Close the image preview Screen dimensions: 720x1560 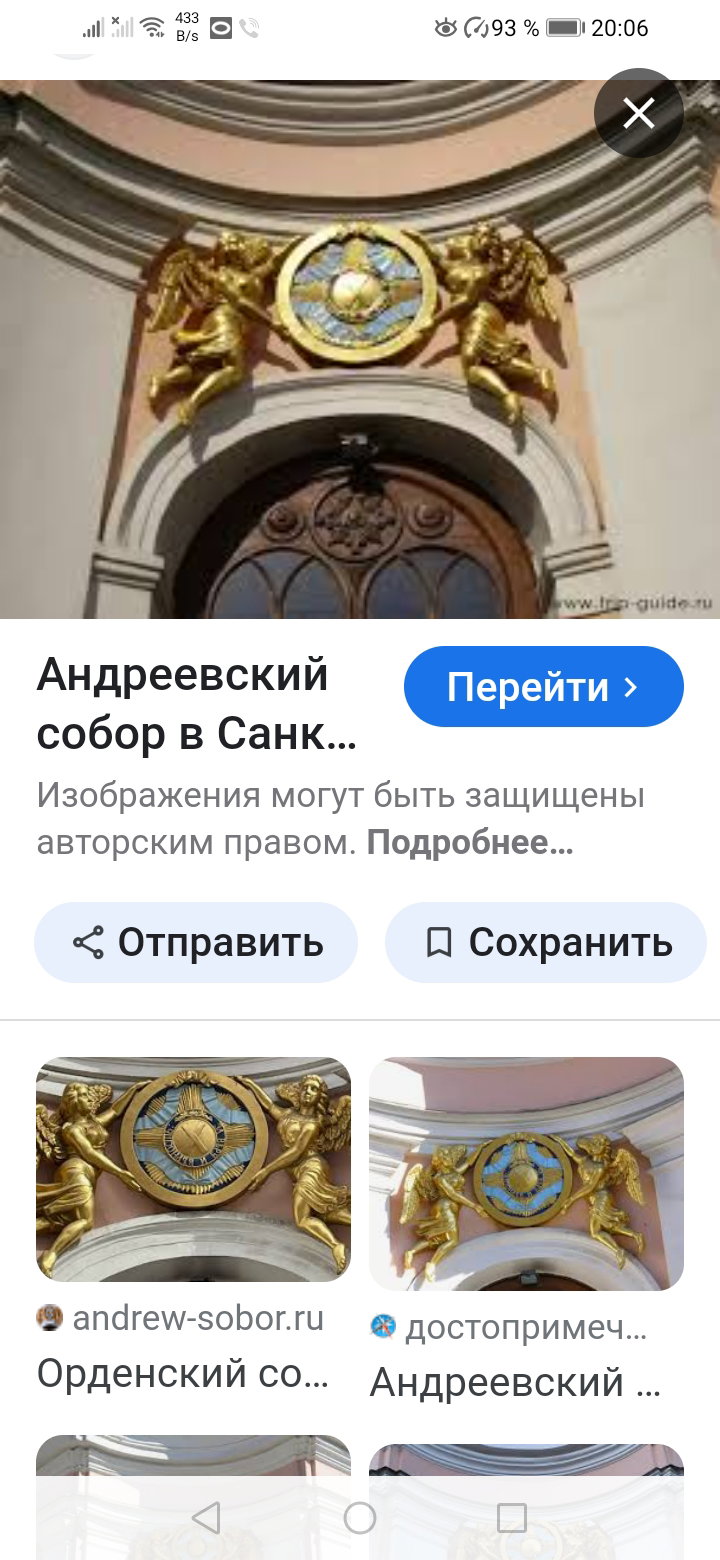(639, 113)
